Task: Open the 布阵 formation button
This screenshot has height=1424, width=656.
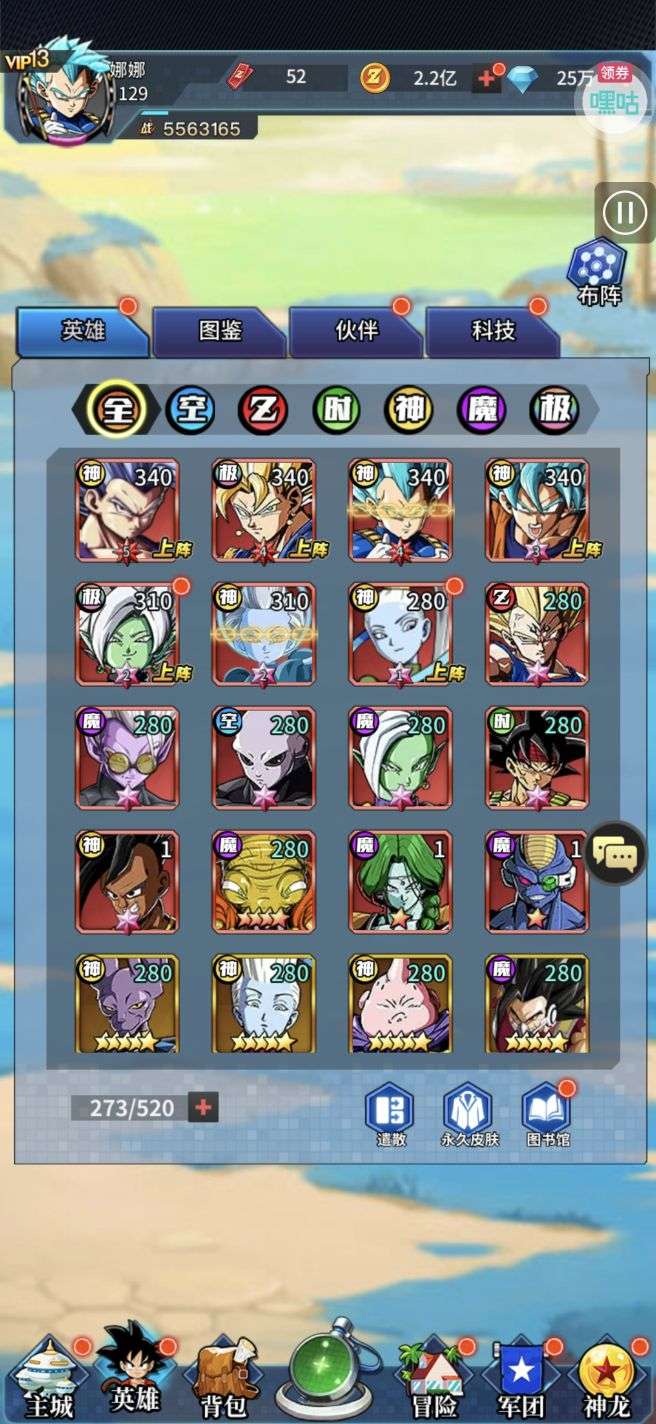Action: 597,272
